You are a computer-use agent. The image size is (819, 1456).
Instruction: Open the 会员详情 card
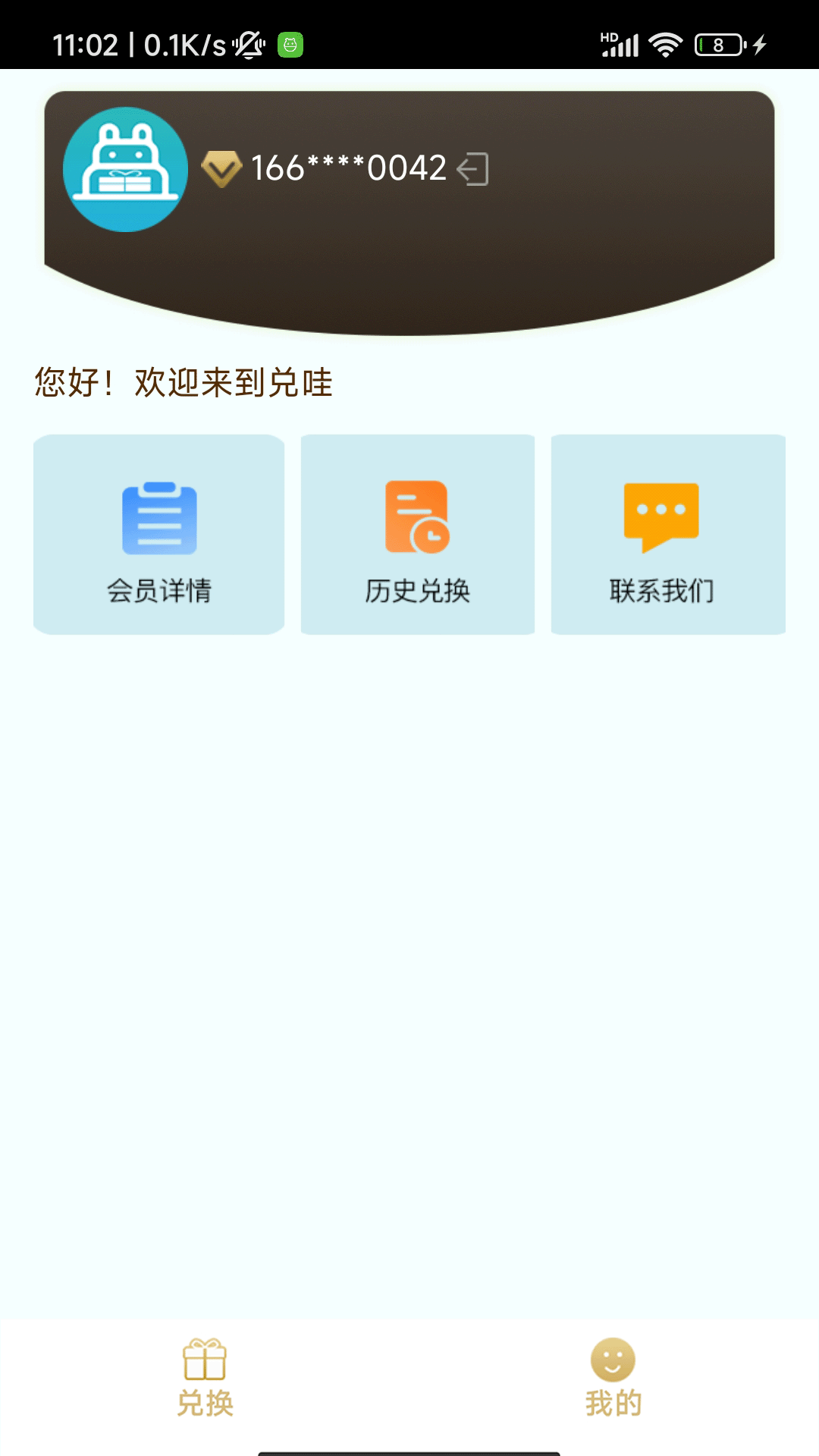coord(159,535)
